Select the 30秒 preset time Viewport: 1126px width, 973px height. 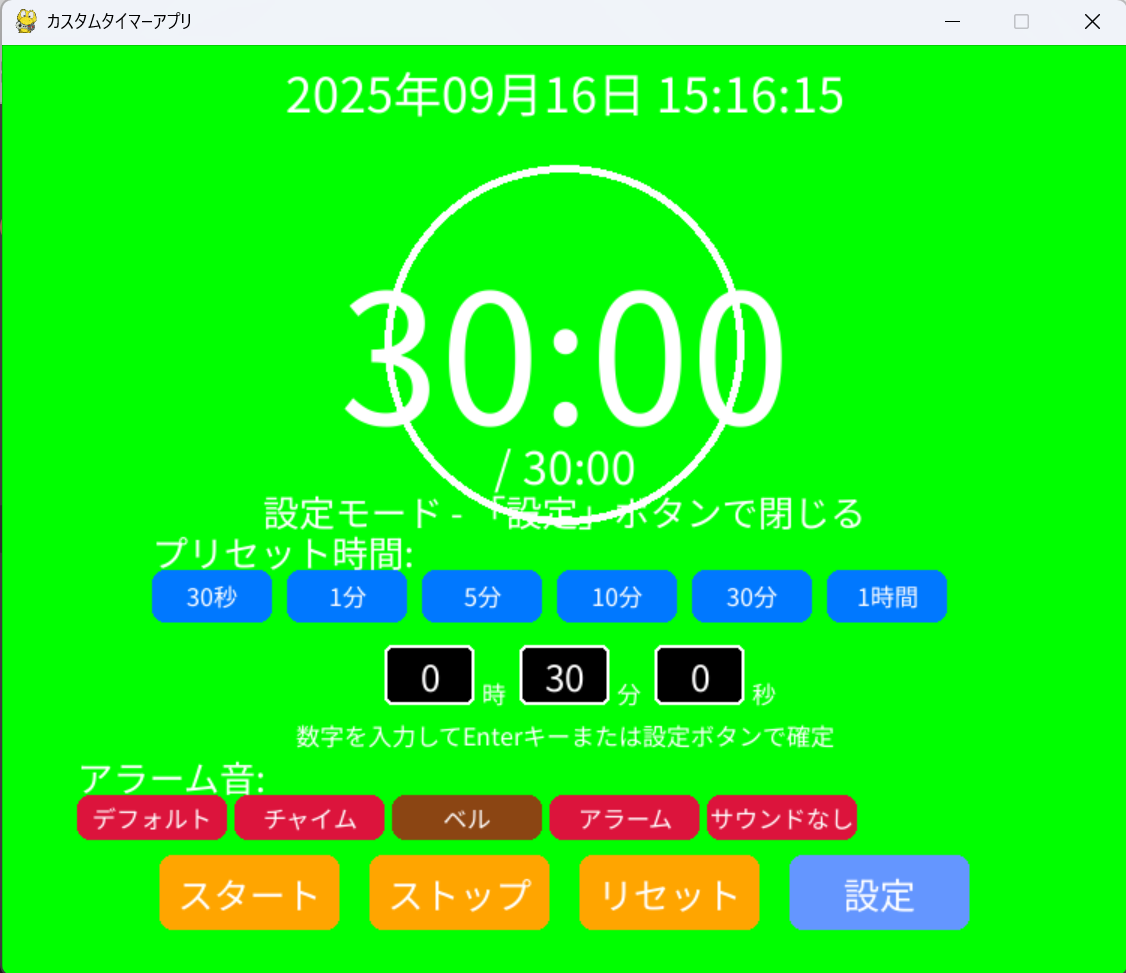[x=212, y=597]
